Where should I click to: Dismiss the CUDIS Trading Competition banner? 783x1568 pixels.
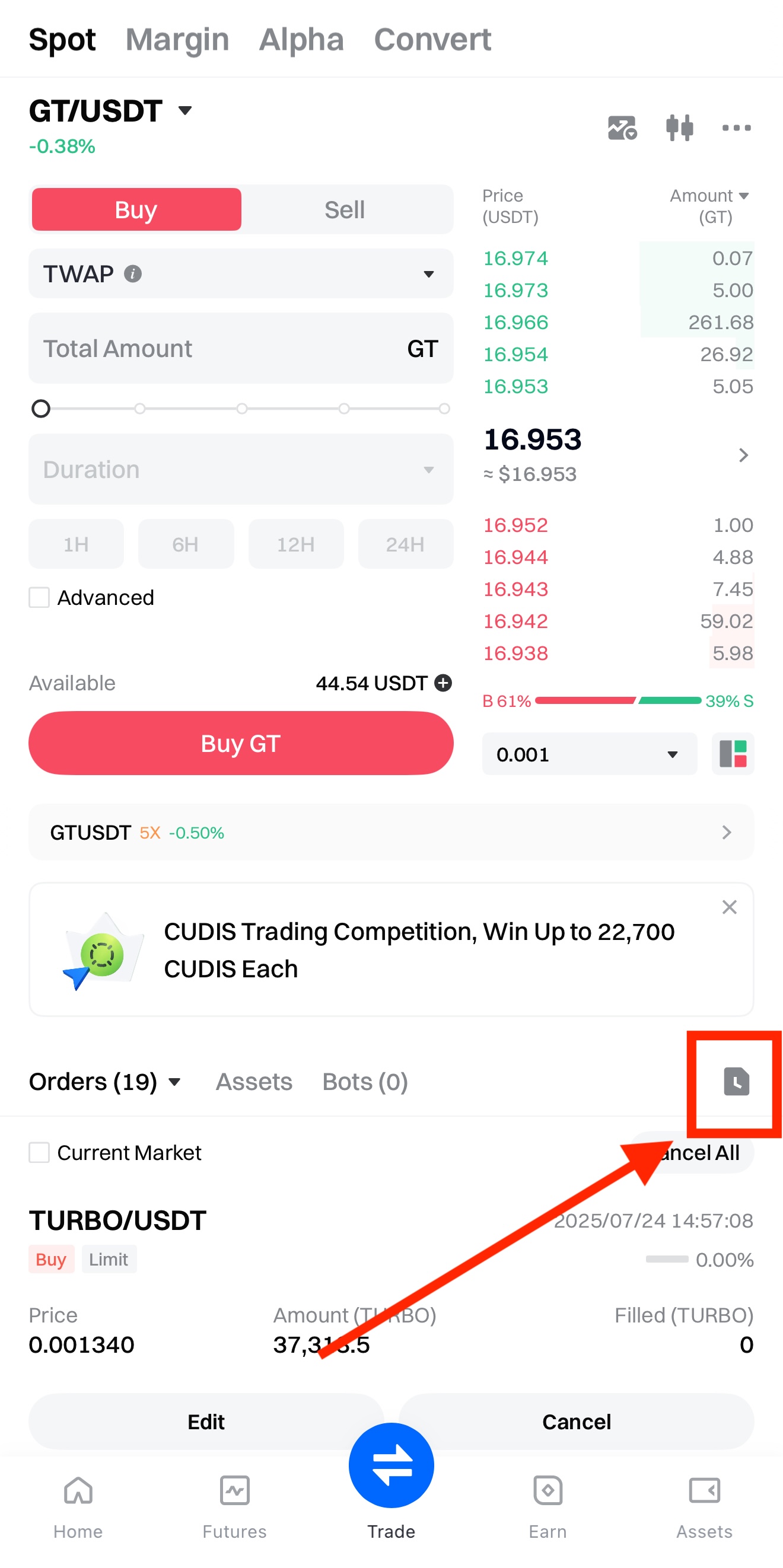coord(729,907)
